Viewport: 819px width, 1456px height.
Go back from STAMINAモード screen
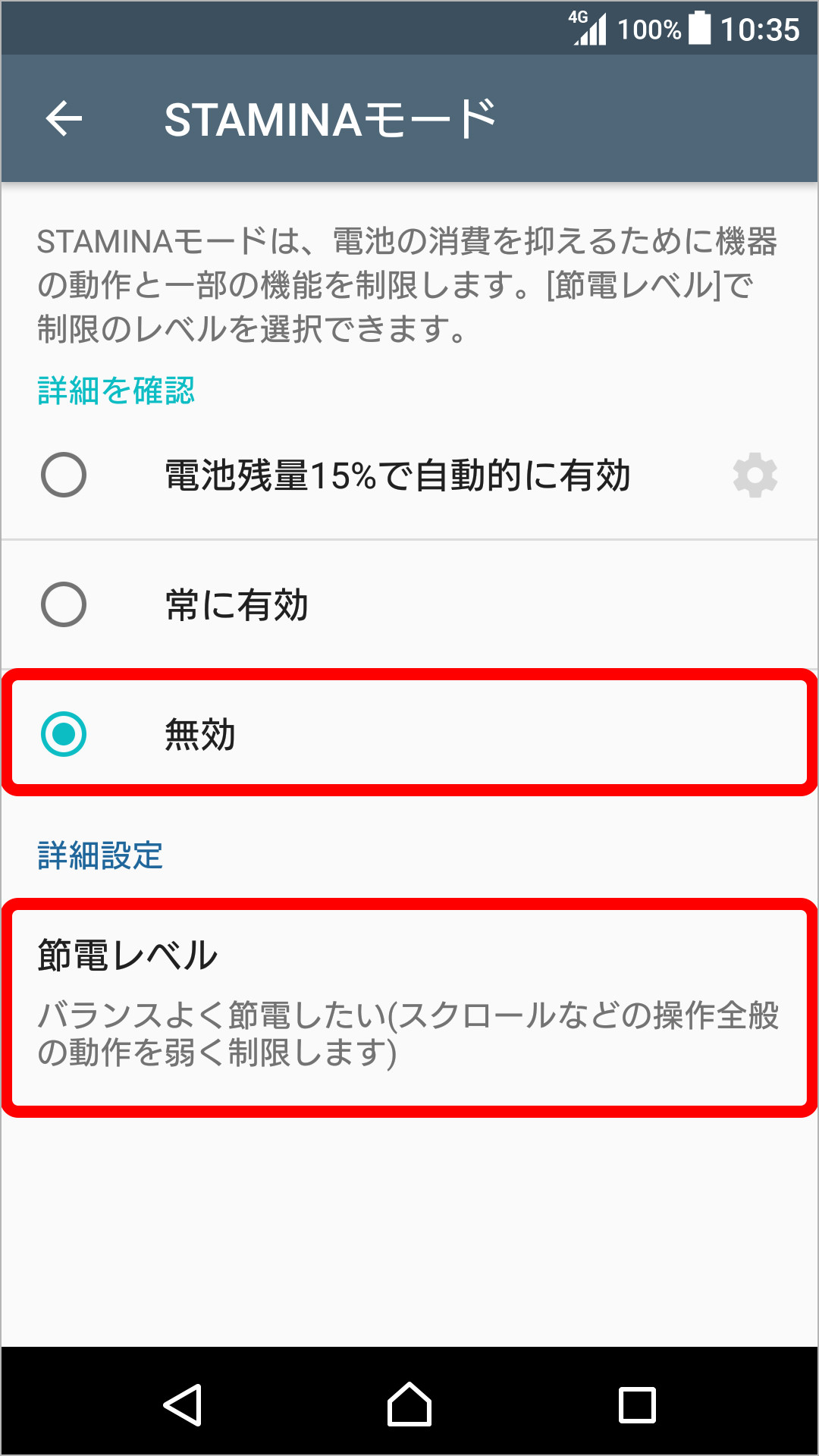(x=64, y=119)
